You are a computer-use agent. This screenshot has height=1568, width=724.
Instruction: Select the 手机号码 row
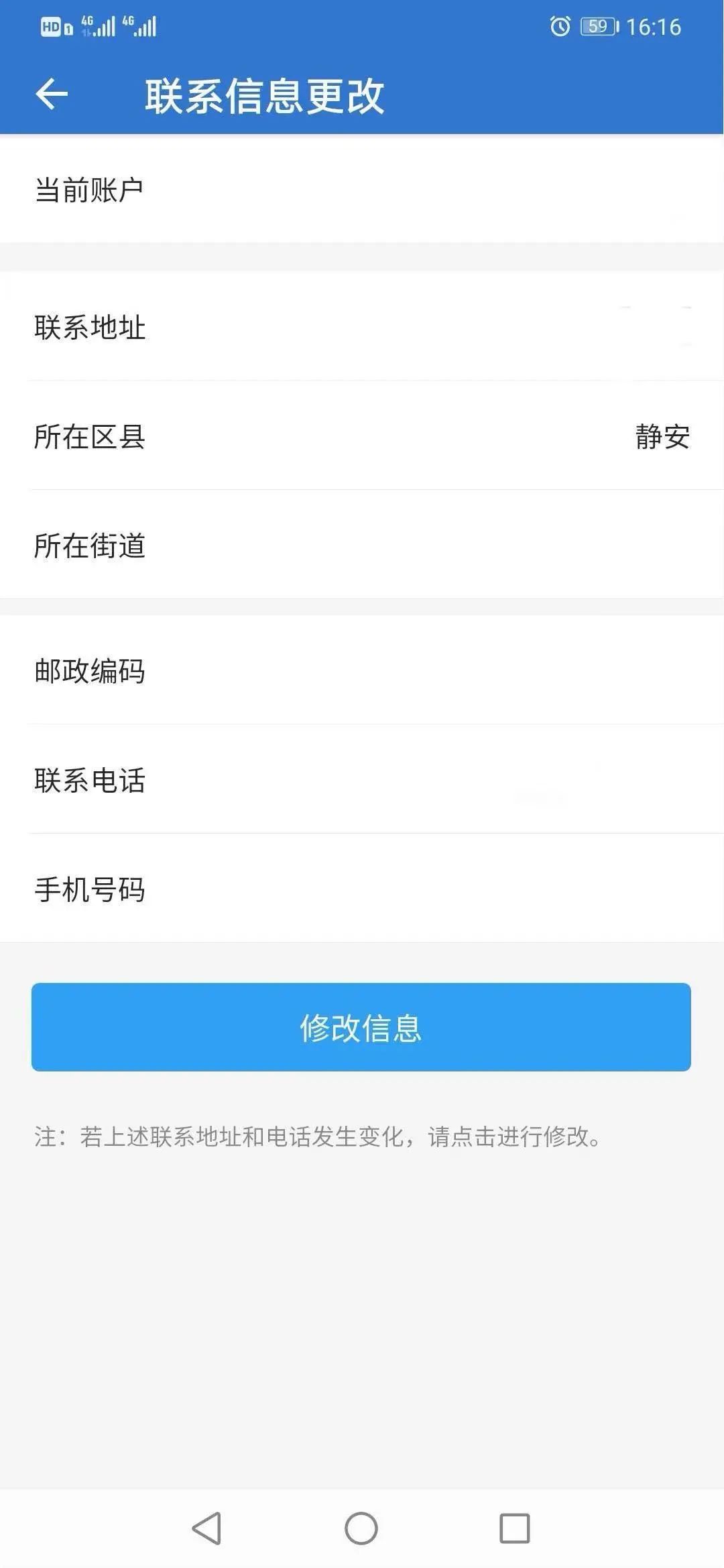point(362,889)
